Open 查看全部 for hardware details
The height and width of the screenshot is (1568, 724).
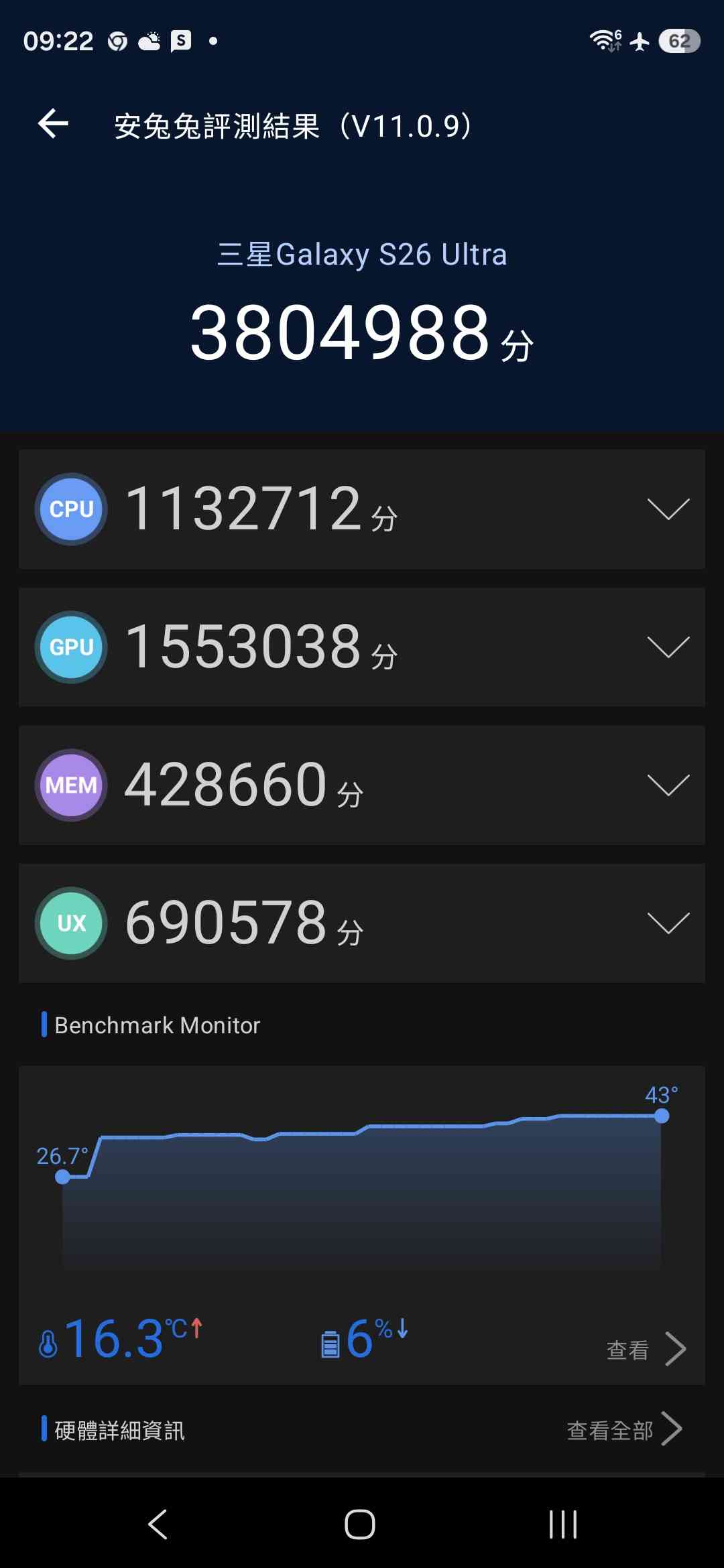click(625, 1430)
